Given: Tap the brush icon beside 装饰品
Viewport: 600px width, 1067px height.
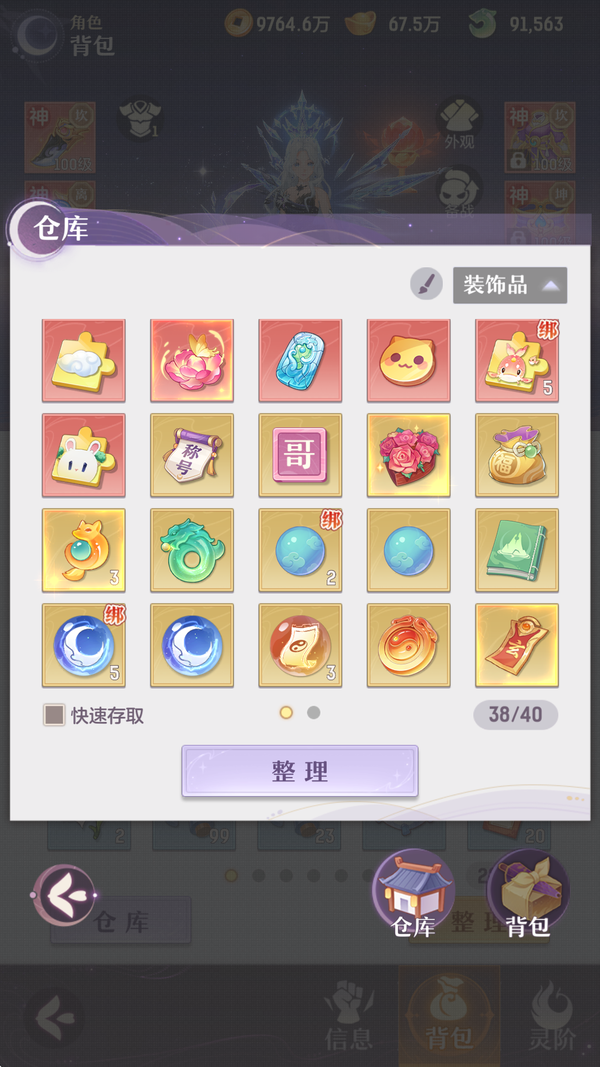Looking at the screenshot, I should point(426,284).
